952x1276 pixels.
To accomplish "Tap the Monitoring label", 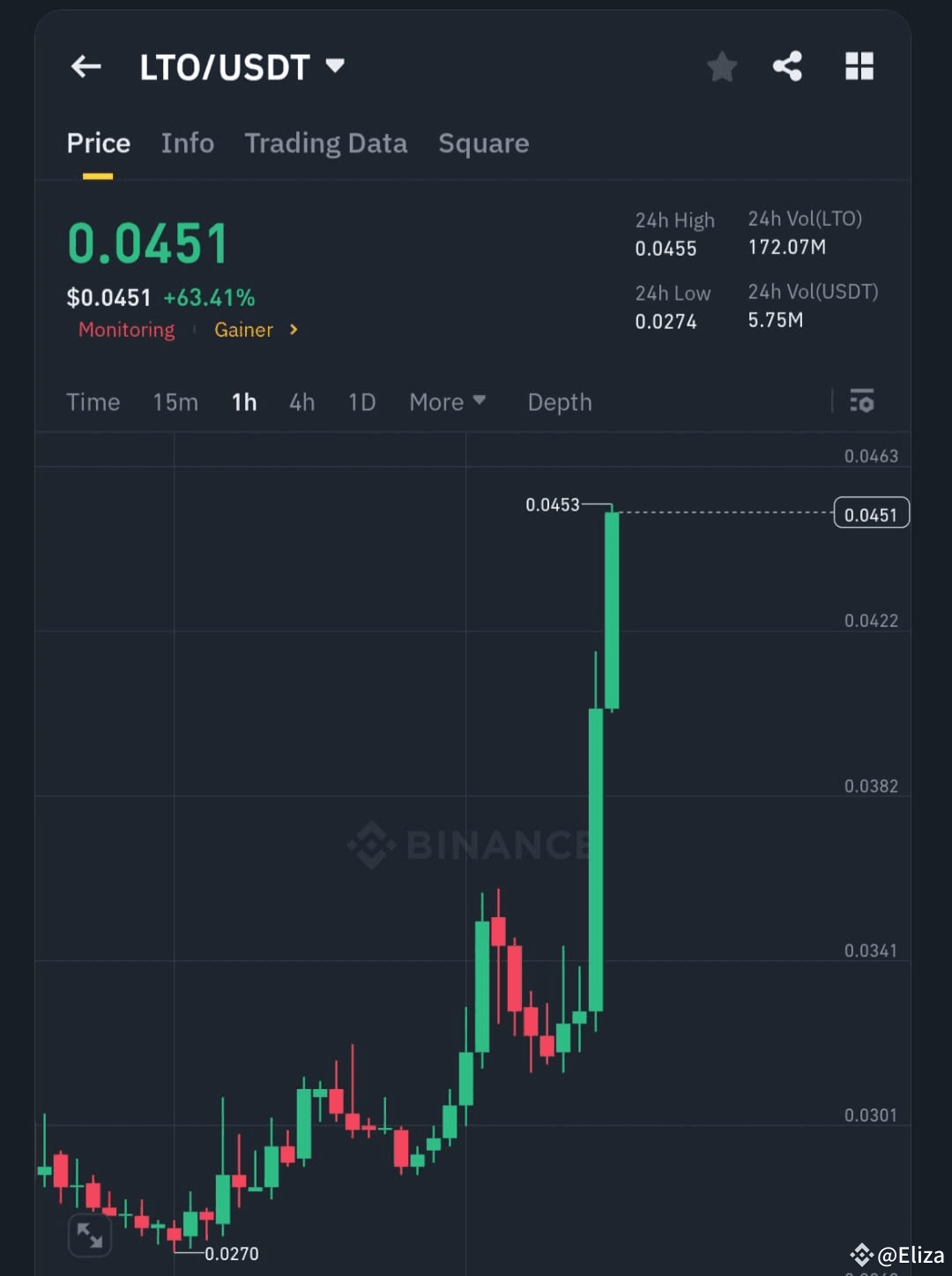I will (x=126, y=330).
